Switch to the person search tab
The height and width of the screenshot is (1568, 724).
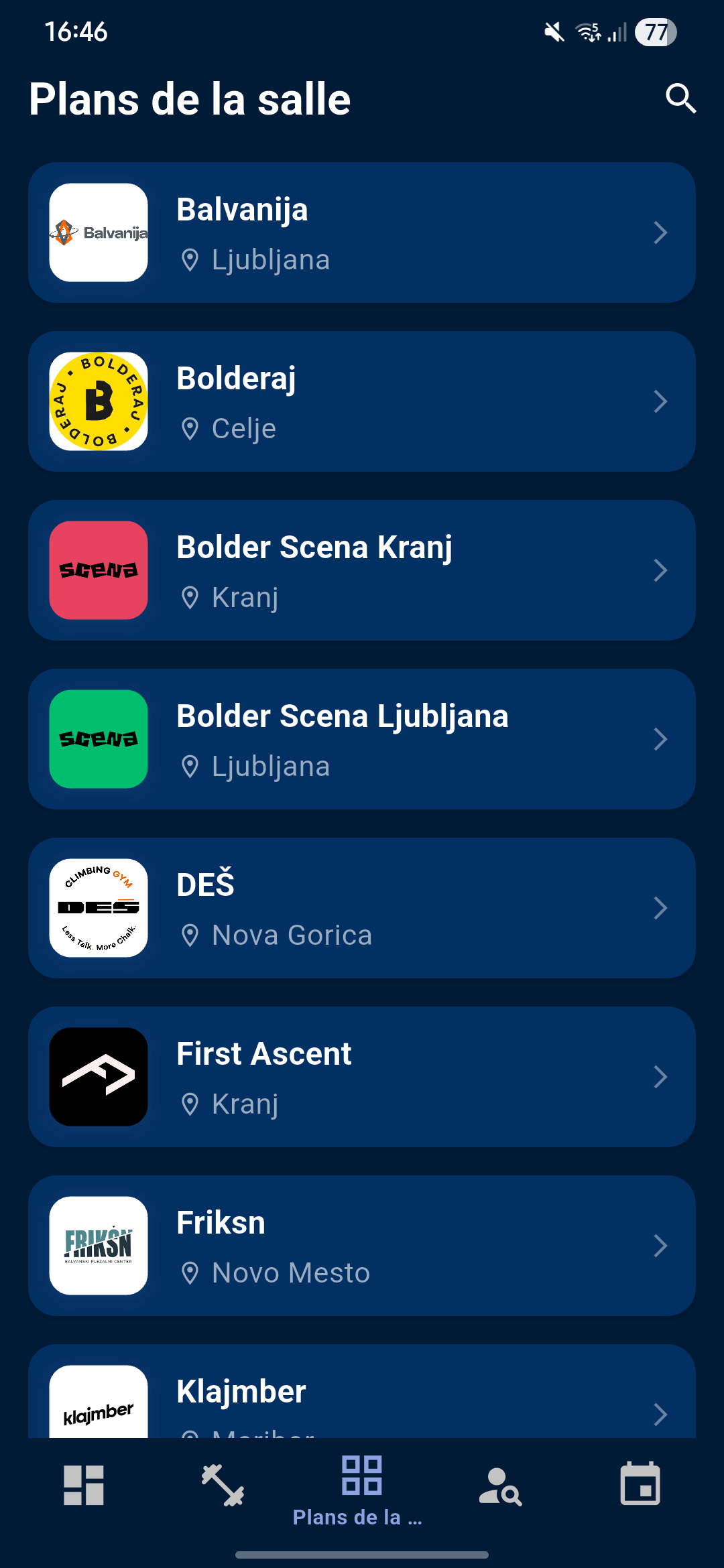pyautogui.click(x=500, y=1485)
